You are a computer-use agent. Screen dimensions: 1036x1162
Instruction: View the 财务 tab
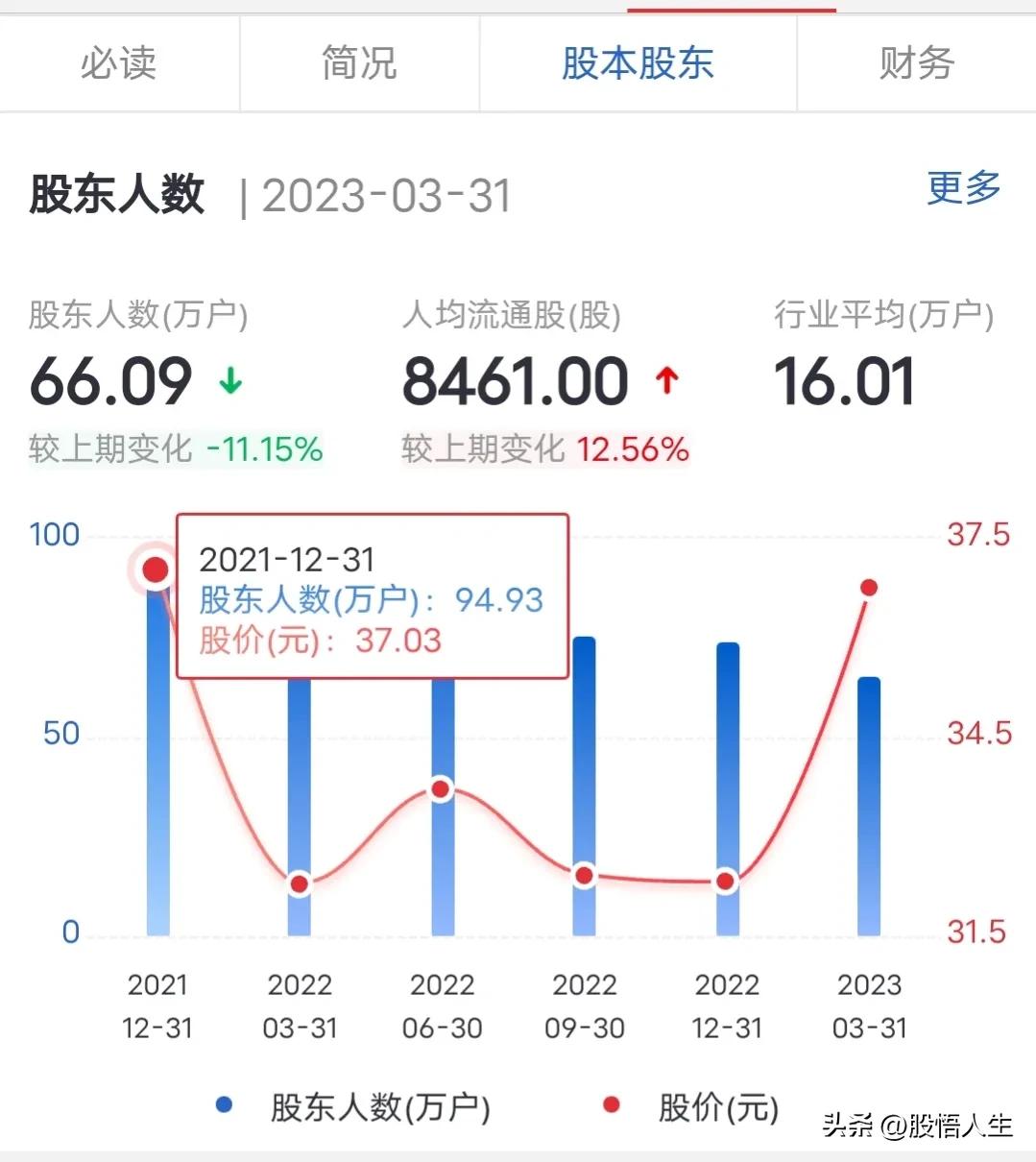pyautogui.click(x=914, y=63)
